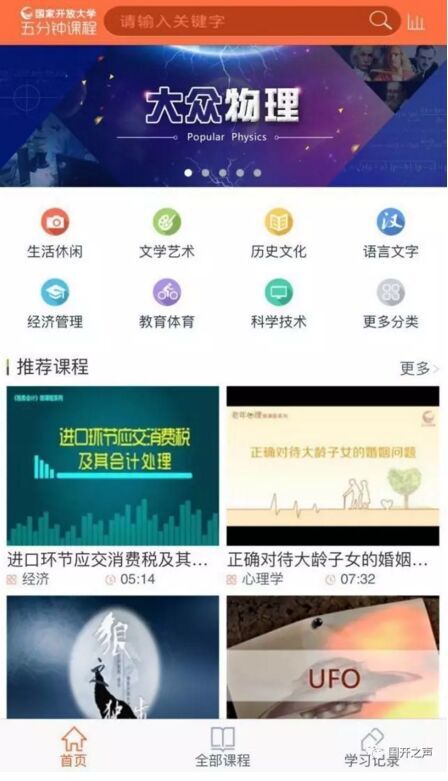Open the 生活休闲 category
The image size is (448, 781).
click(55, 234)
